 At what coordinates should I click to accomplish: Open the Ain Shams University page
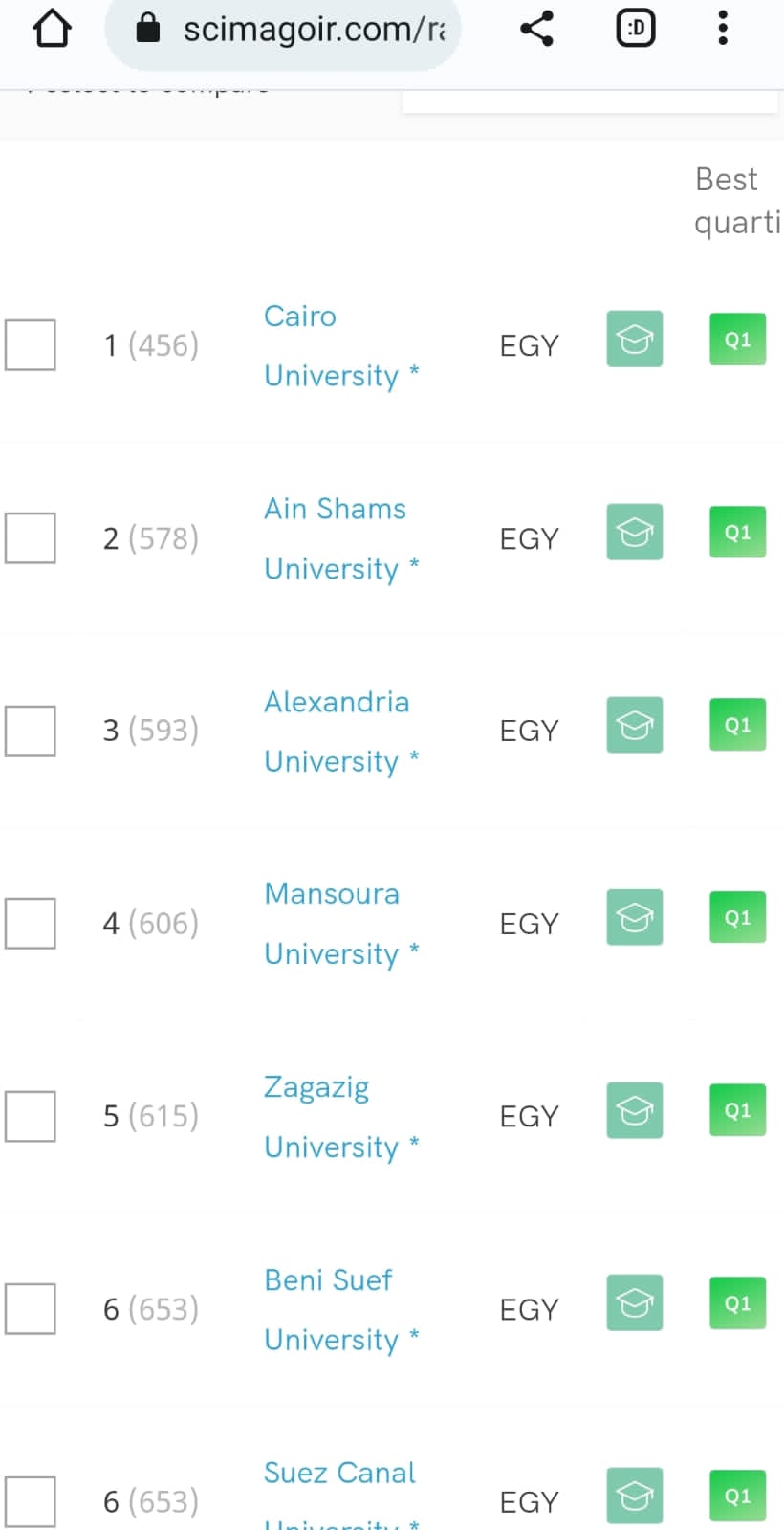click(x=335, y=510)
